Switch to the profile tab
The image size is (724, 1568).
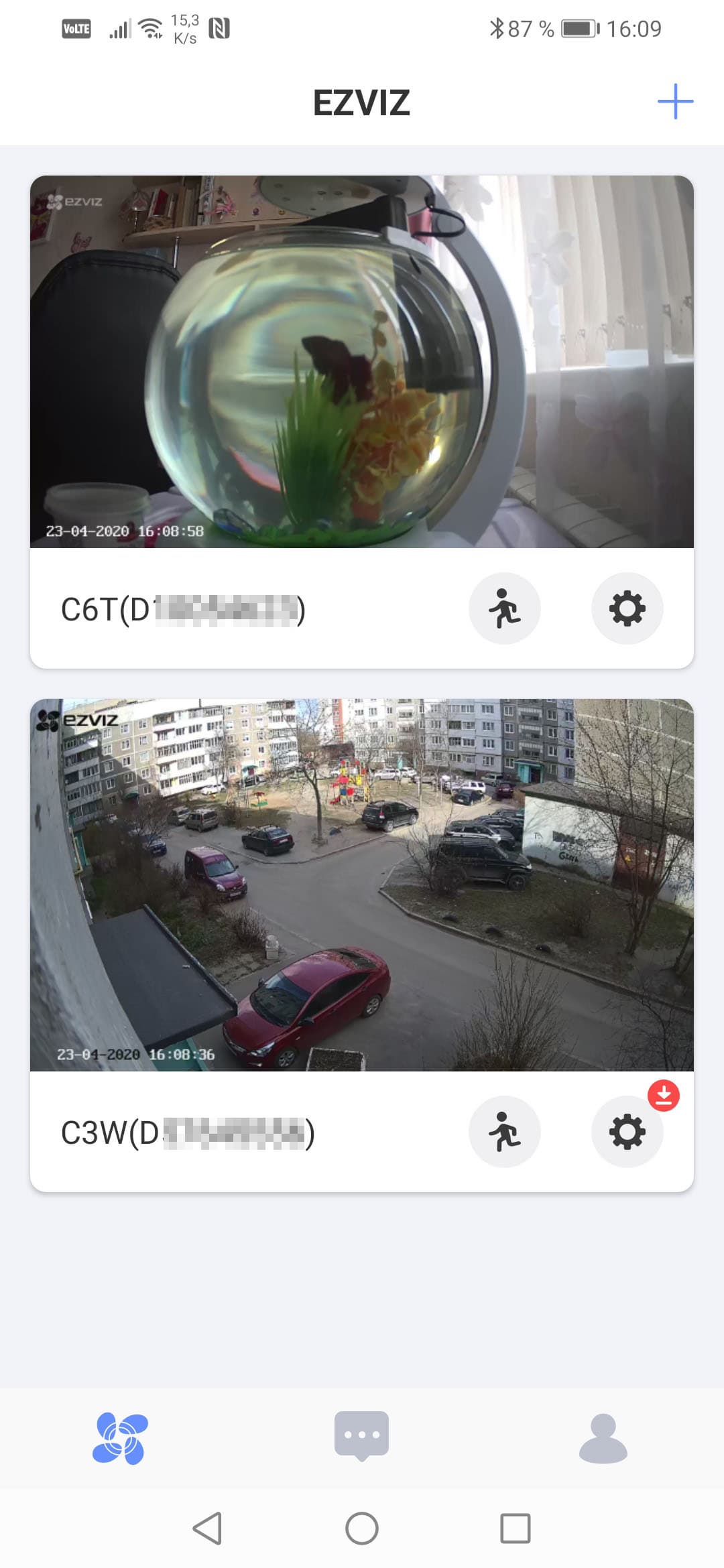(603, 1439)
